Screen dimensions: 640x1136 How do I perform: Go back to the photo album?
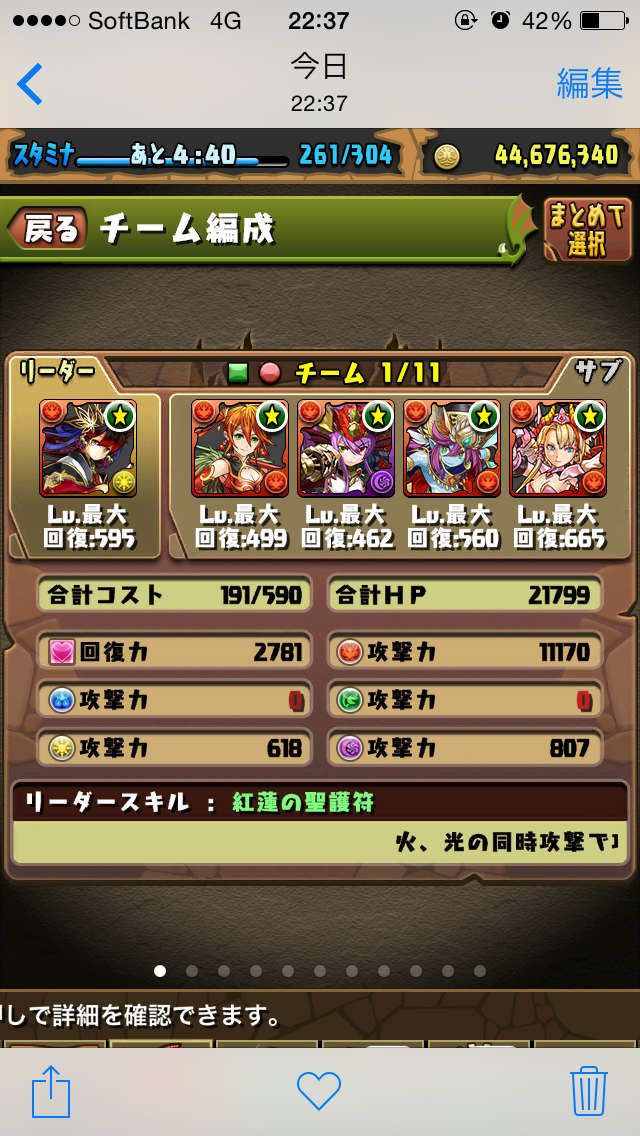[x=30, y=83]
